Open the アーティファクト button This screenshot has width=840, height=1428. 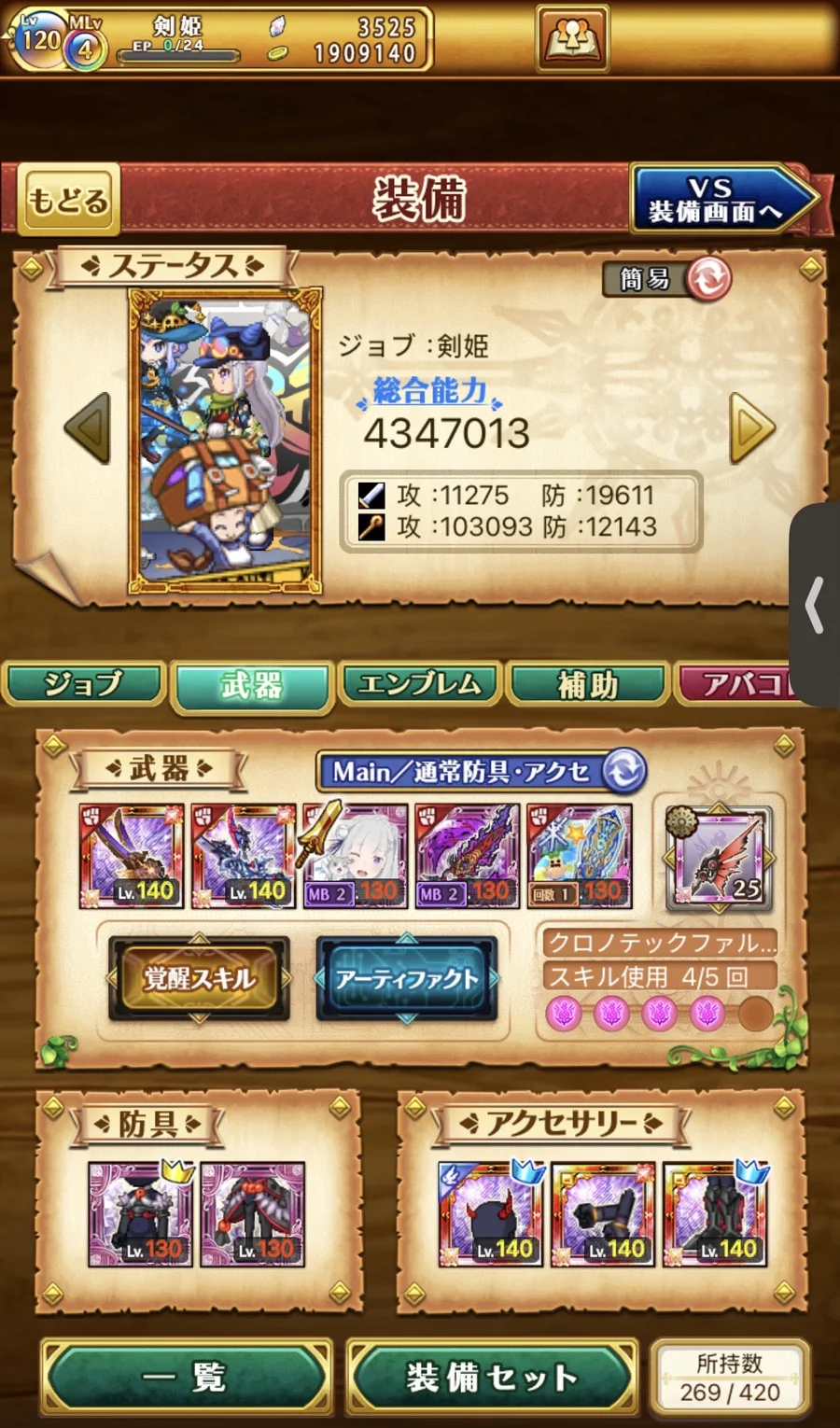tap(407, 978)
